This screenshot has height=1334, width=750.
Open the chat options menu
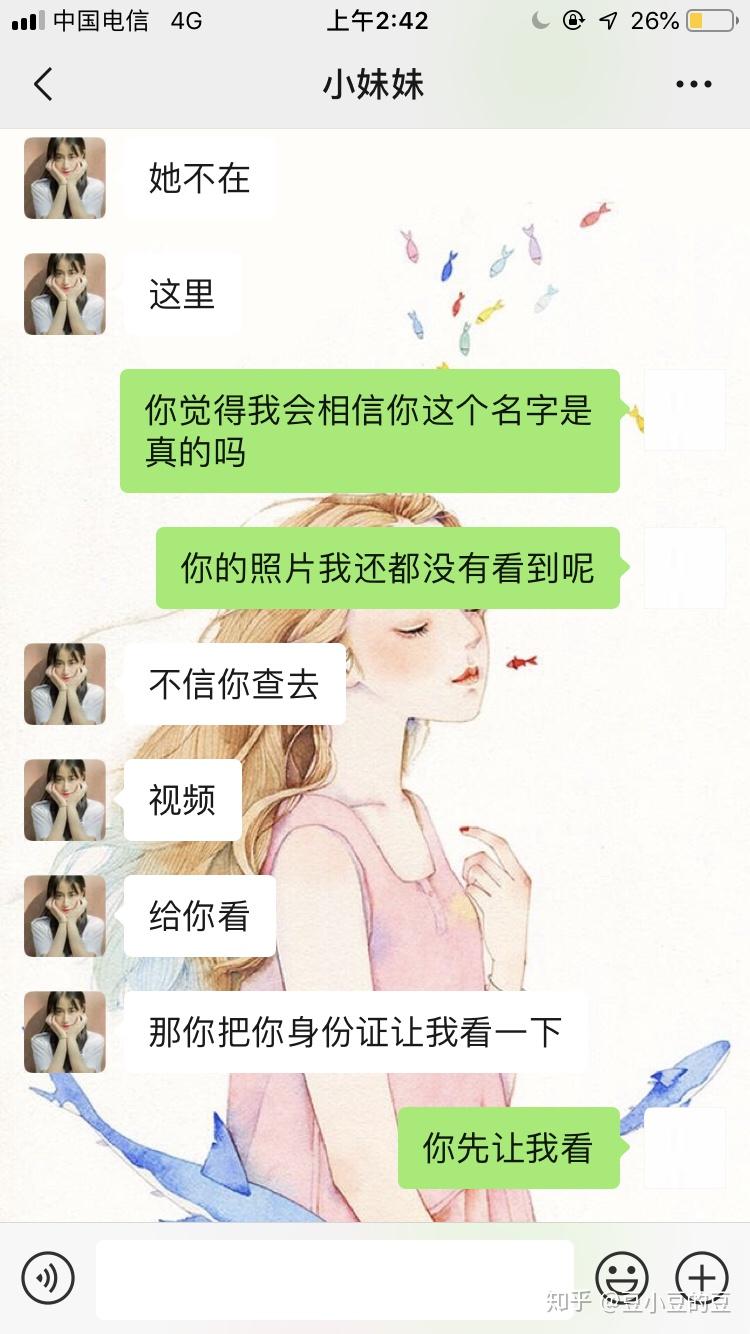(x=693, y=85)
